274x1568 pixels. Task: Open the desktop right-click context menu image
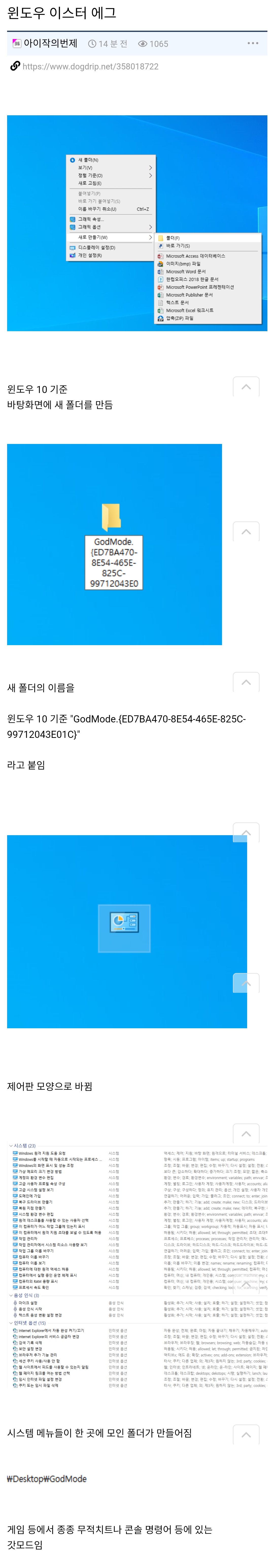[137, 223]
